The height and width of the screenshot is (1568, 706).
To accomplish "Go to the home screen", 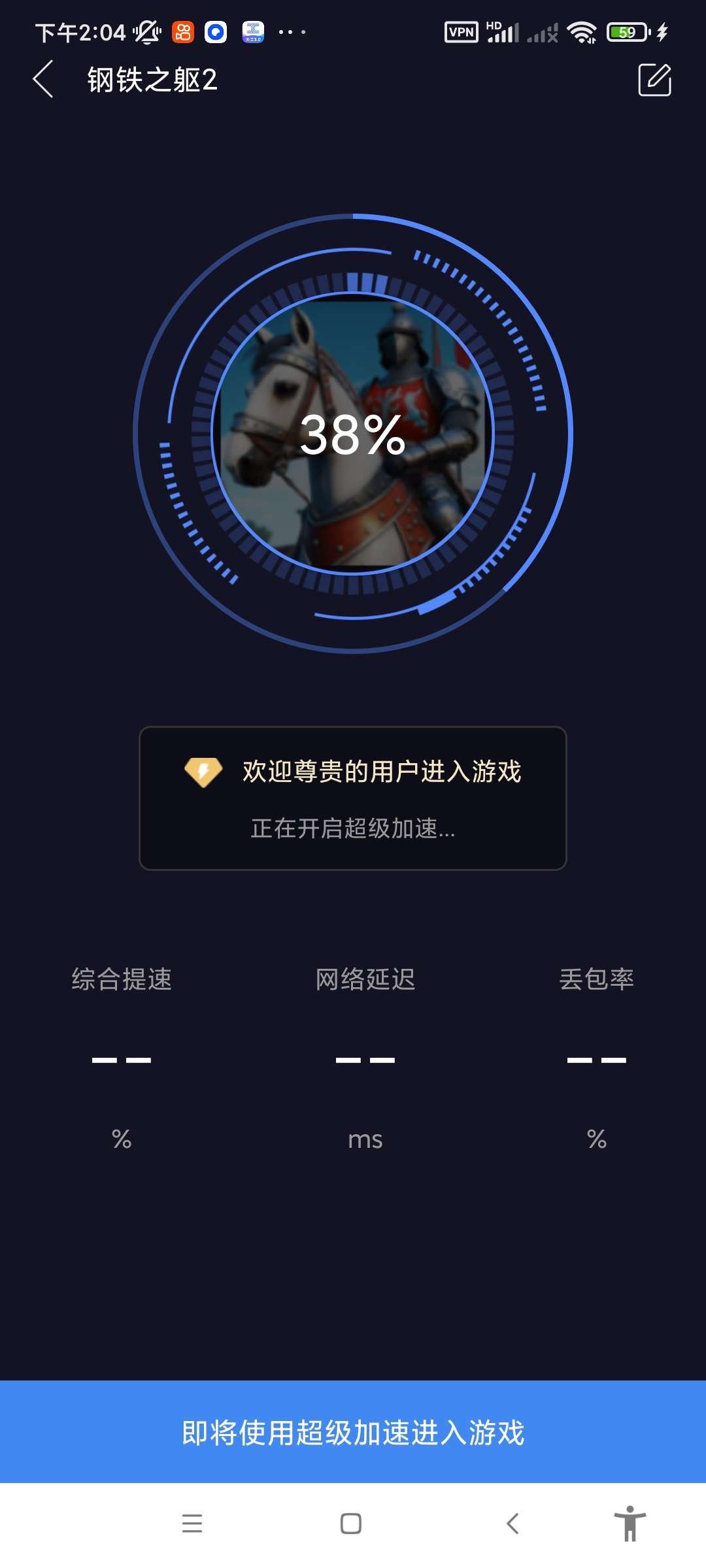I will [x=351, y=1524].
